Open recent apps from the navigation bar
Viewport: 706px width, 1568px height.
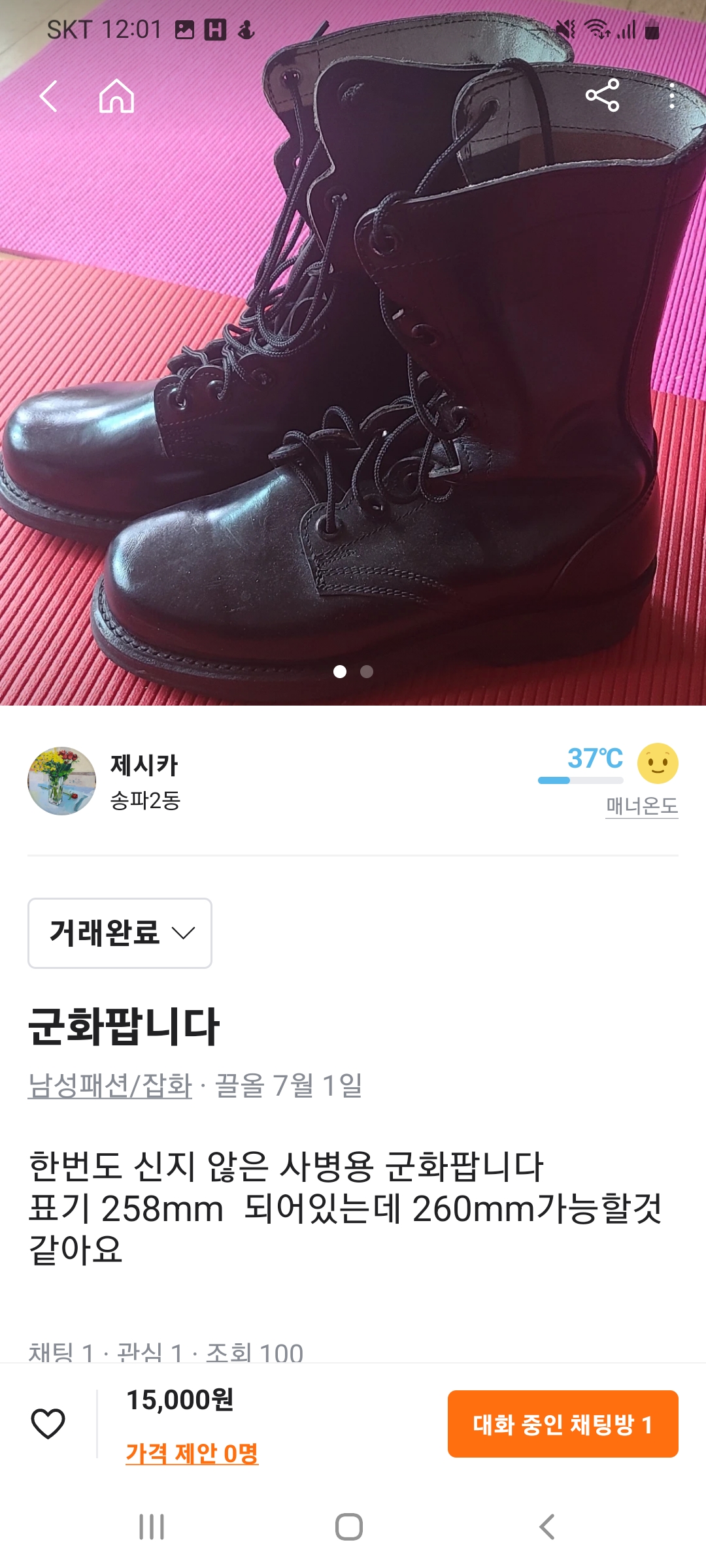click(152, 1527)
